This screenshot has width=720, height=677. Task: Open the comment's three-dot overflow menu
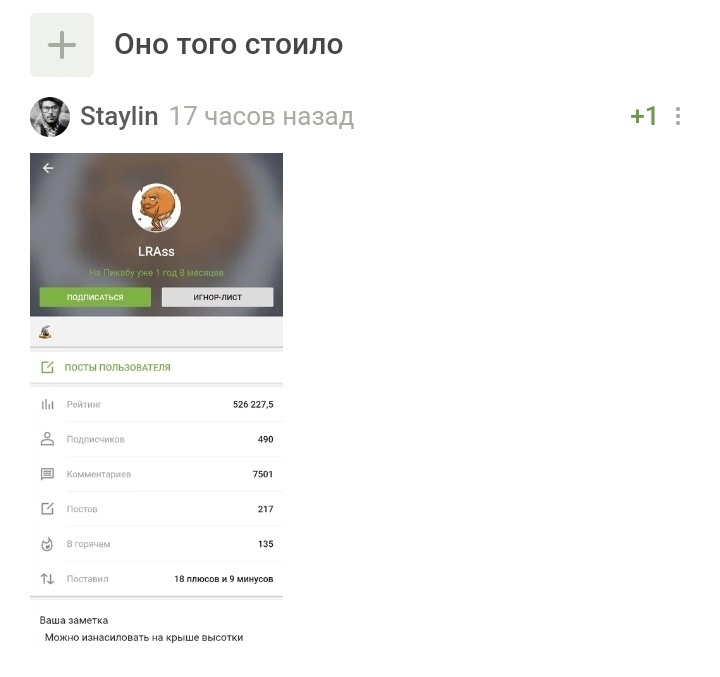coord(678,117)
